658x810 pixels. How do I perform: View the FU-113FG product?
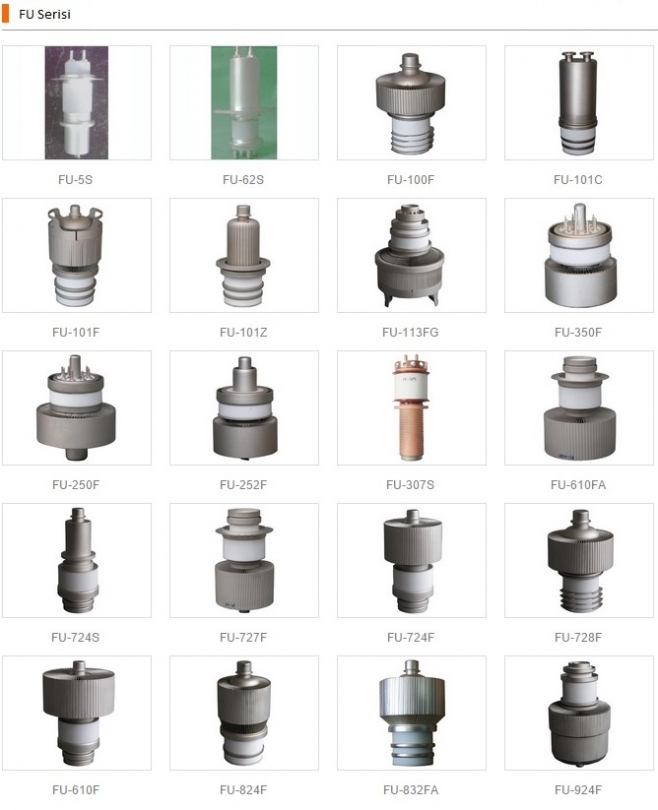click(x=410, y=255)
